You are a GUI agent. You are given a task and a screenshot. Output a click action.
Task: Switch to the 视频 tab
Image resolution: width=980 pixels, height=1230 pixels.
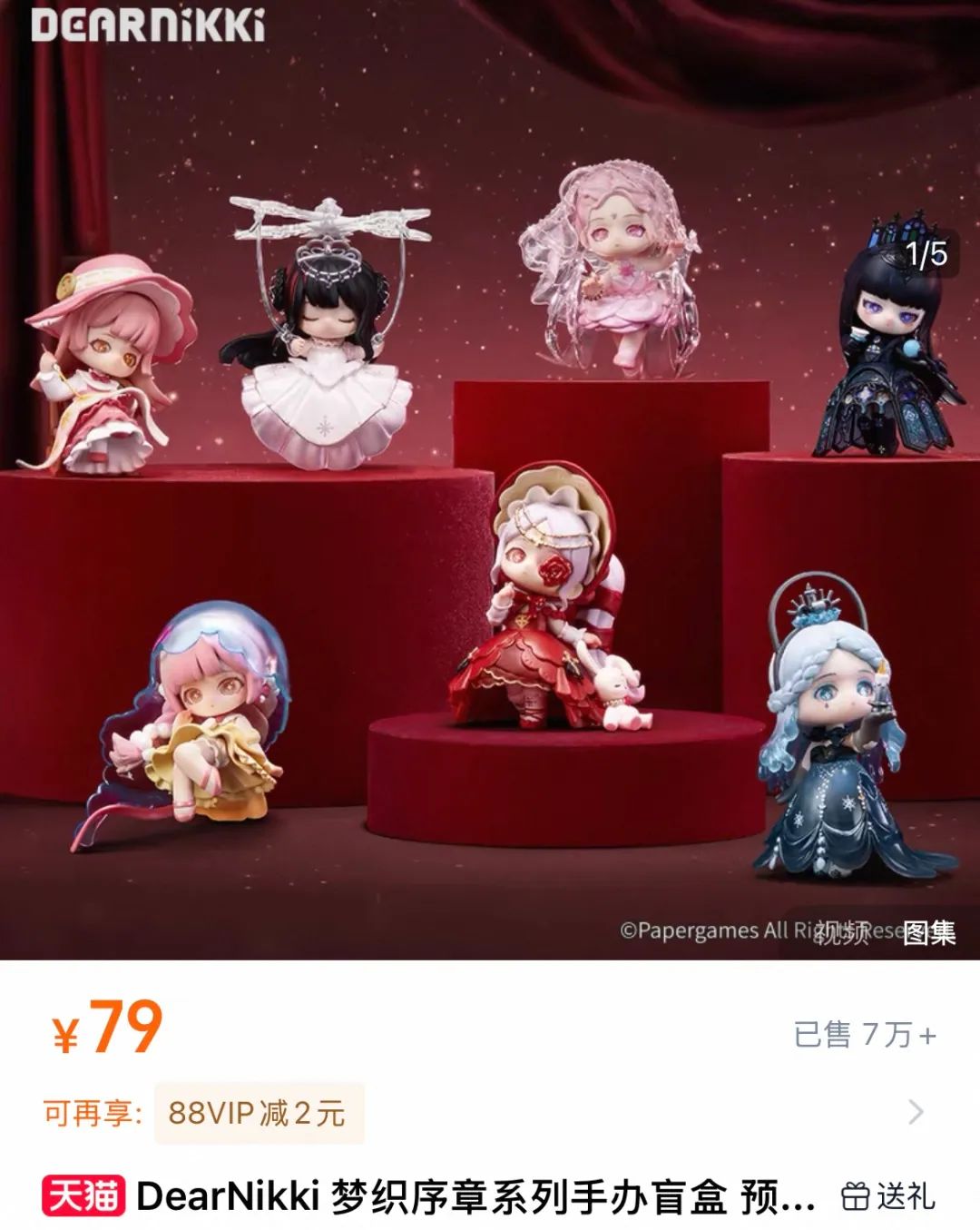point(840,932)
